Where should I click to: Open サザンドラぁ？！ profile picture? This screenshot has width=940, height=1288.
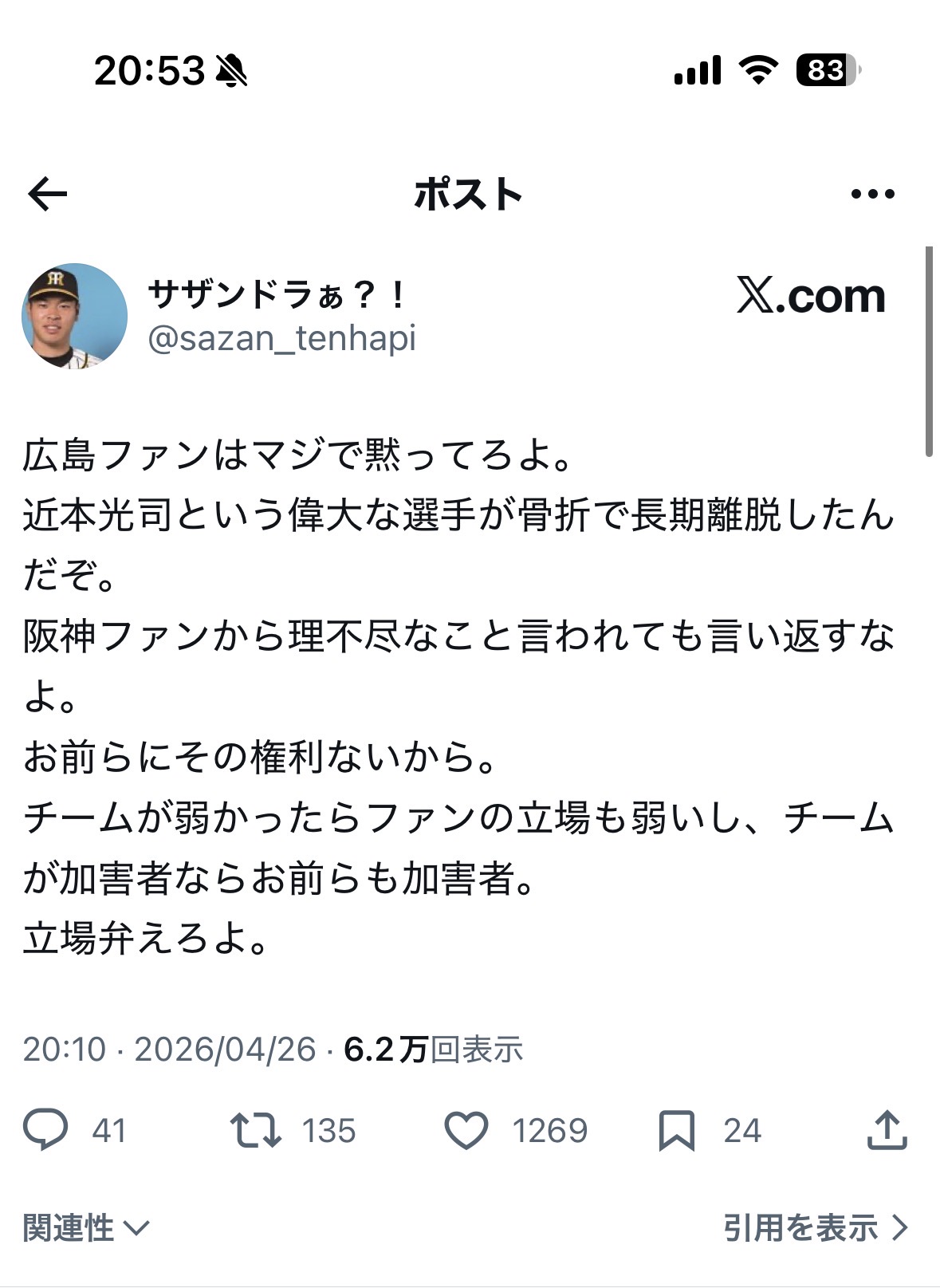click(74, 316)
